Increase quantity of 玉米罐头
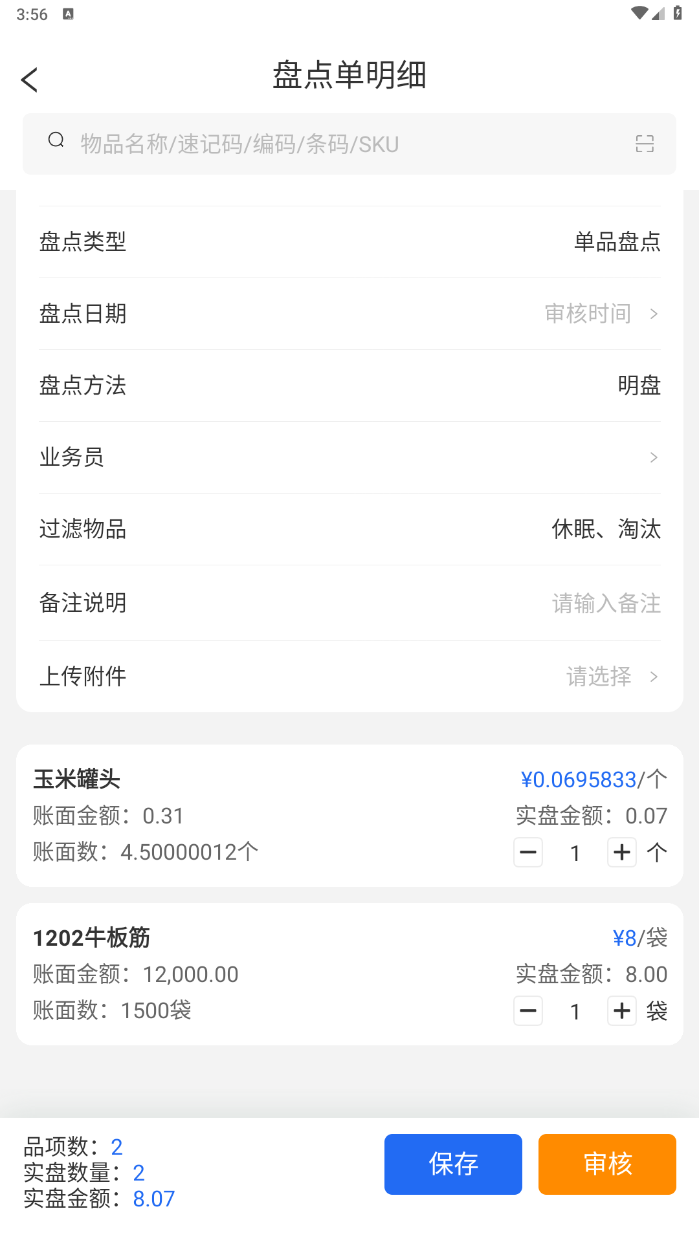Viewport: 699px width, 1242px height. pyautogui.click(x=622, y=853)
